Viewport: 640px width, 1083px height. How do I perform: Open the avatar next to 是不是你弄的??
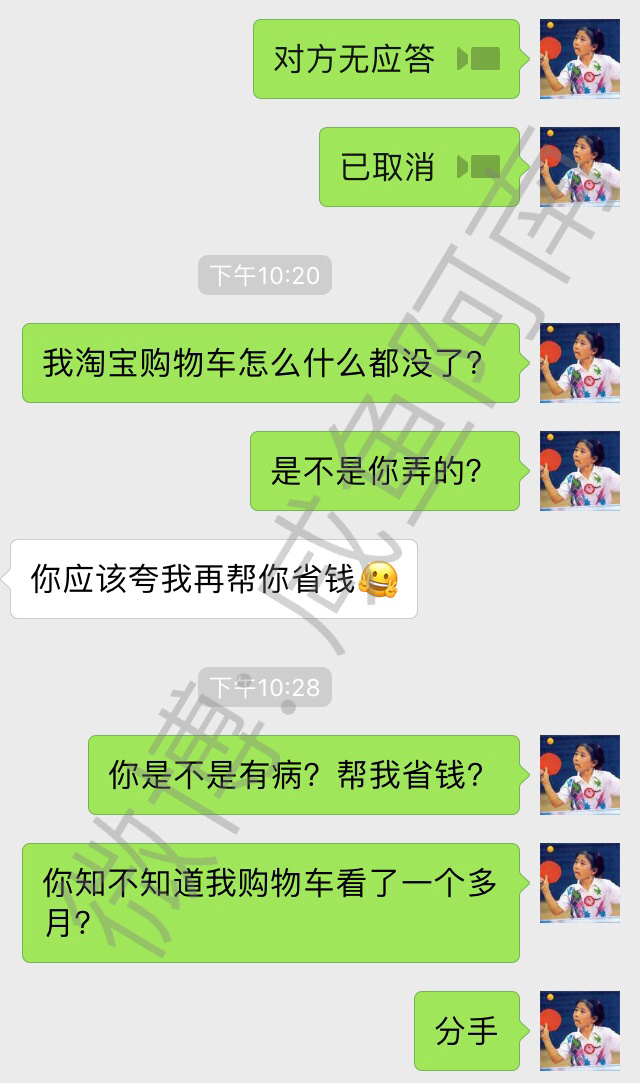click(579, 471)
